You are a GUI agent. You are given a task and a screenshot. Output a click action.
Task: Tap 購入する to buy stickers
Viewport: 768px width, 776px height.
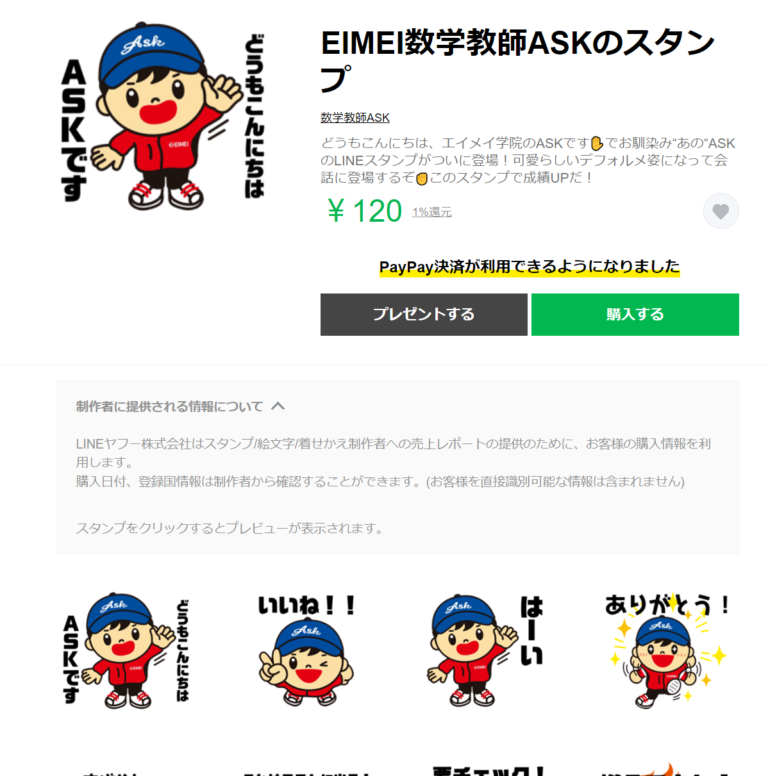(635, 314)
